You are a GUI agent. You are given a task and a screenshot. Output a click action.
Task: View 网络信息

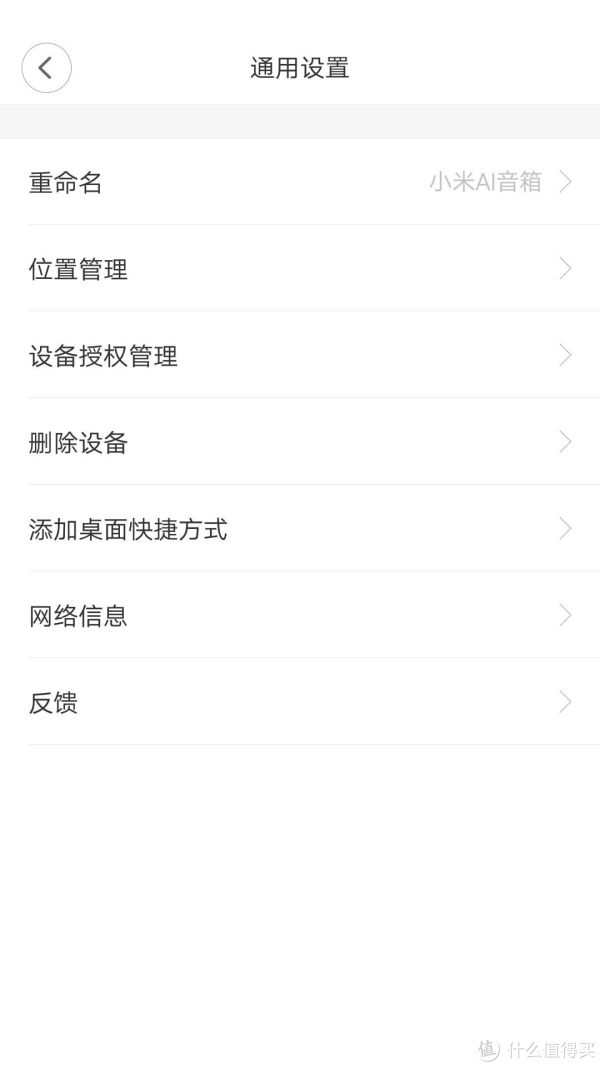pos(300,614)
